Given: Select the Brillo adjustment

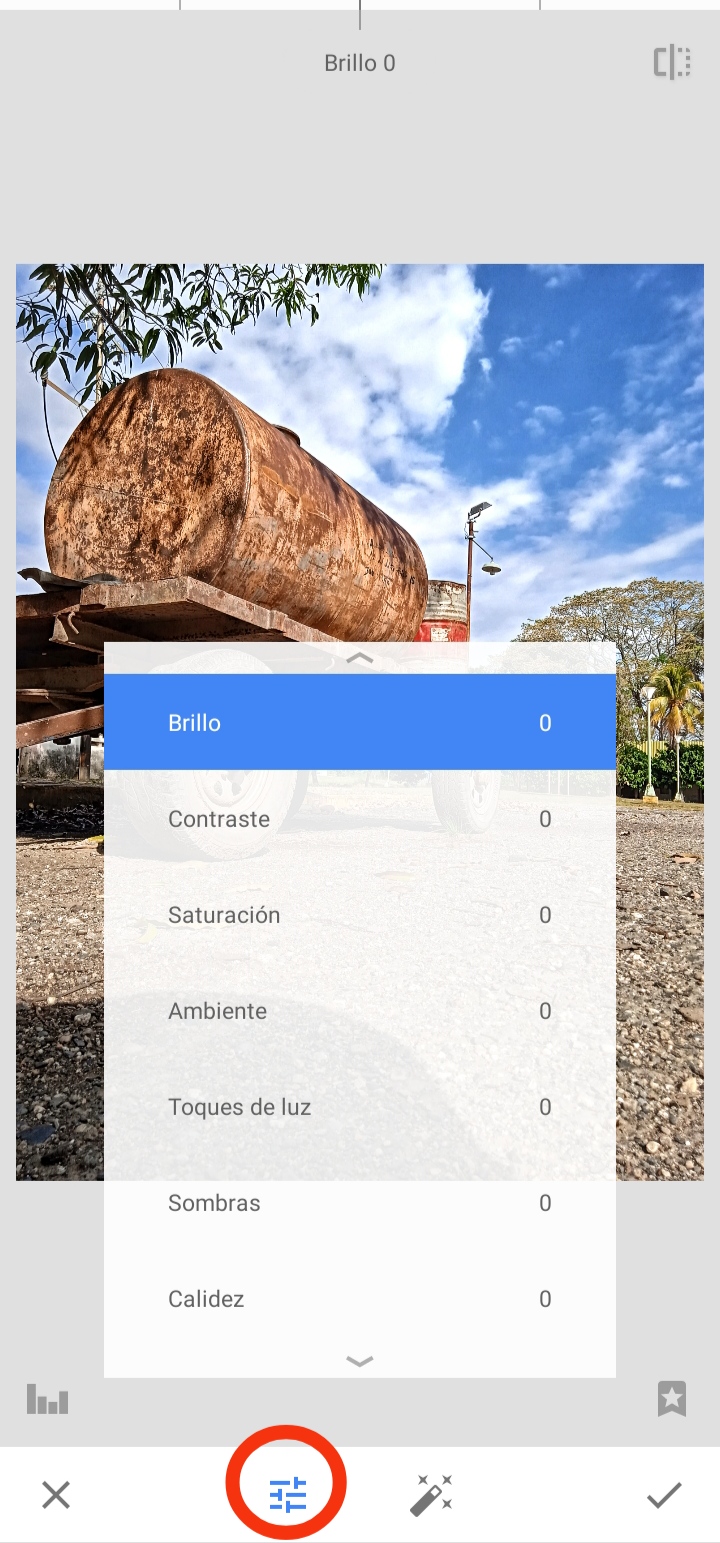Looking at the screenshot, I should [x=360, y=722].
